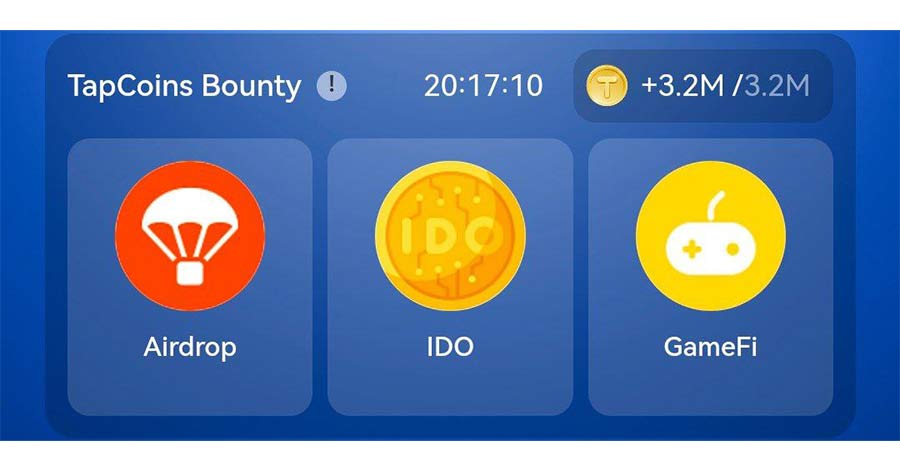900x471 pixels.
Task: Select the IDO card
Action: click(x=450, y=276)
